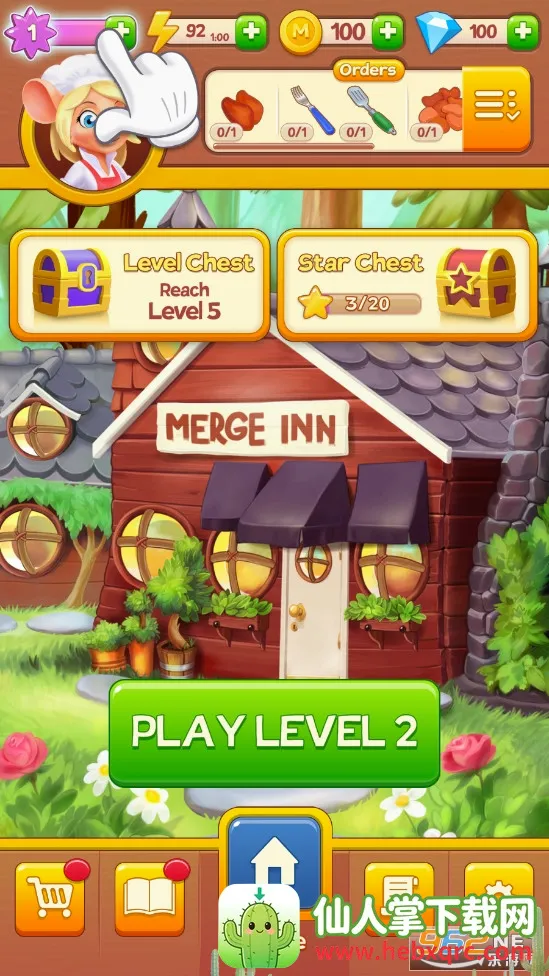The width and height of the screenshot is (549, 976).
Task: Open the shop cart tab
Action: tap(50, 899)
